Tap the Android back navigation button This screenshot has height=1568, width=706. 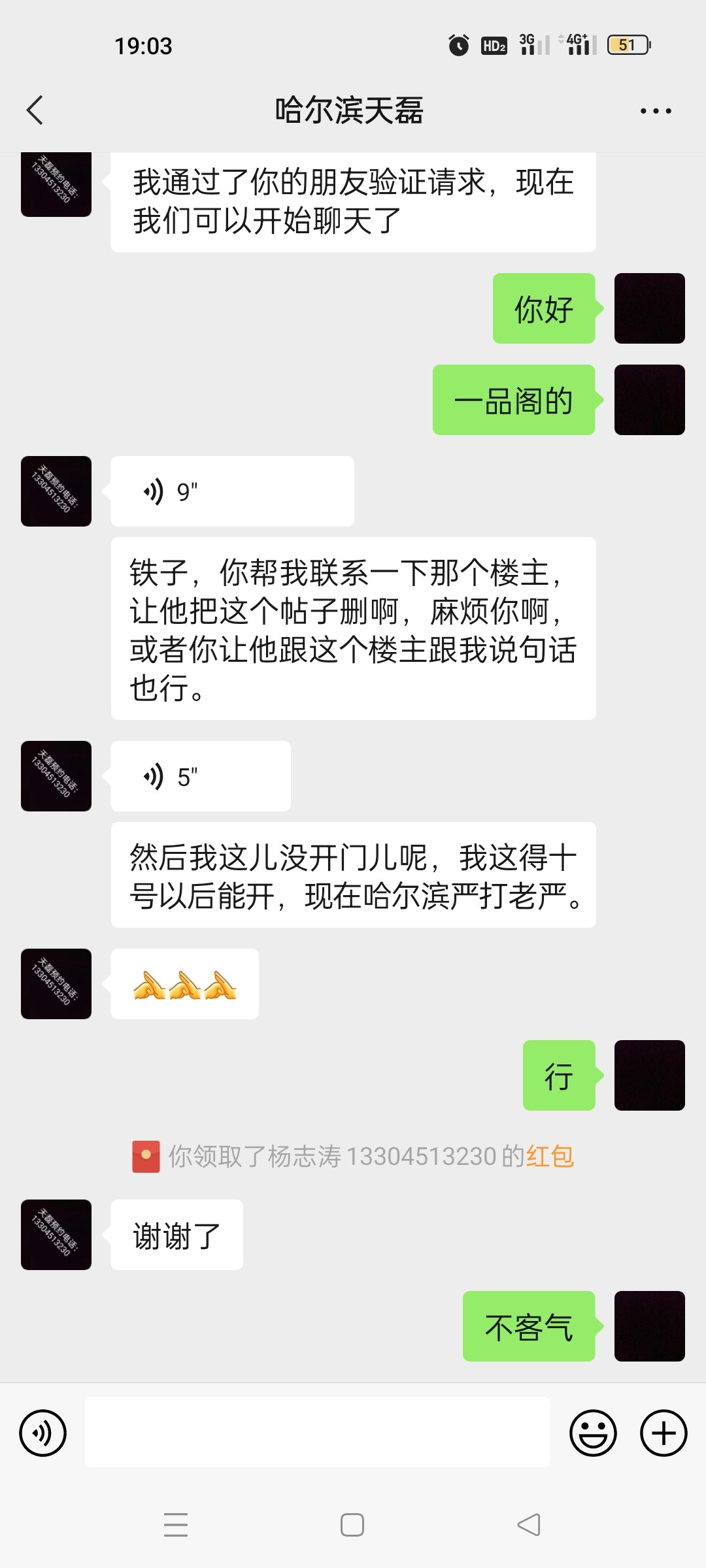click(527, 1524)
